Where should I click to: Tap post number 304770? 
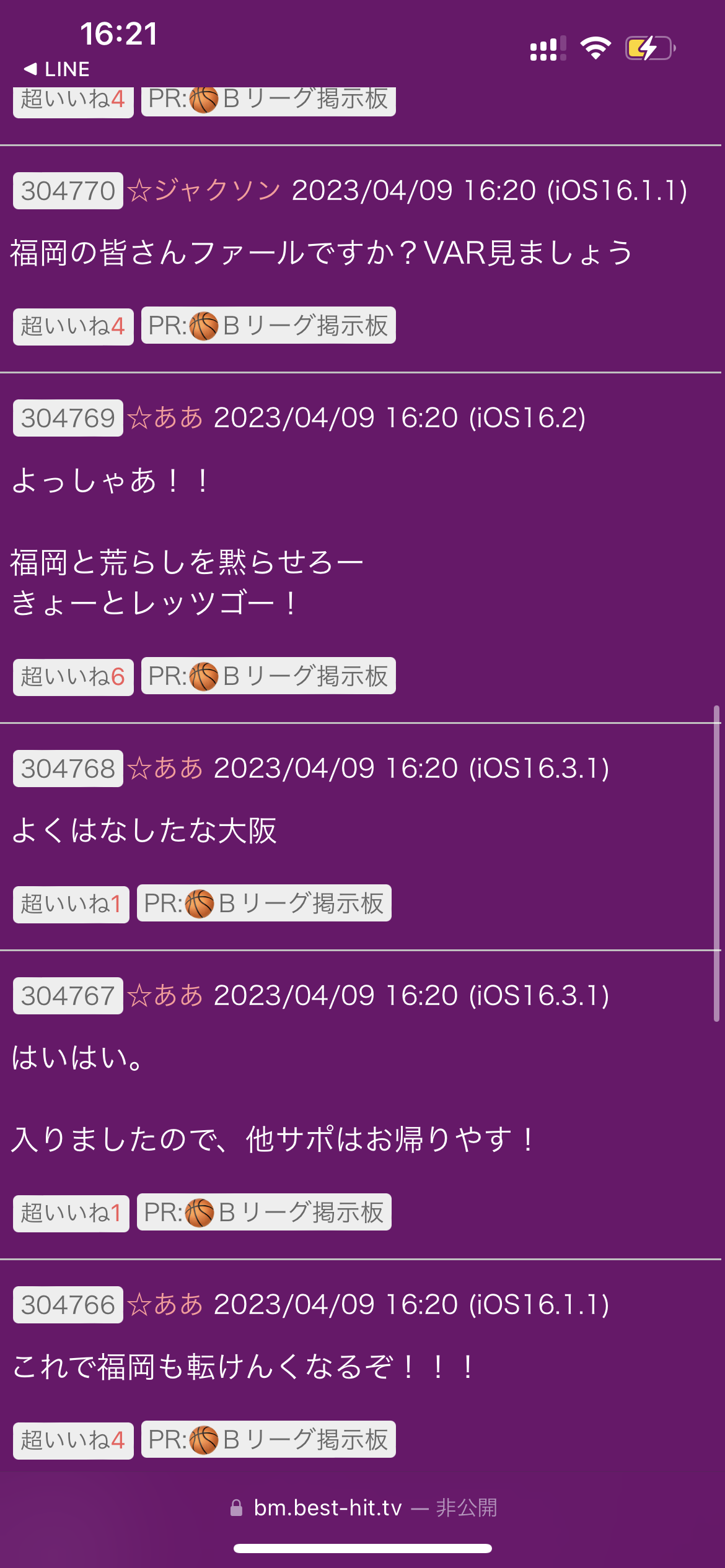click(x=68, y=191)
